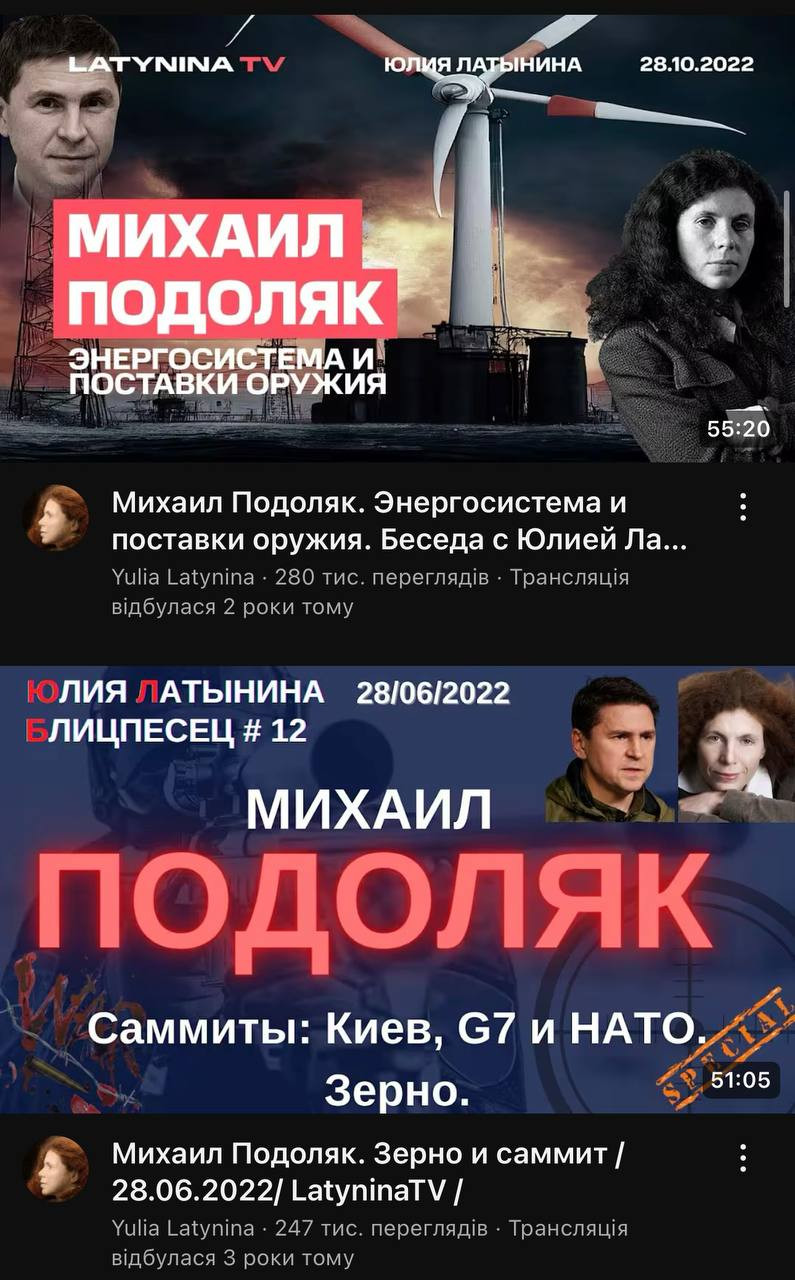This screenshot has height=1280, width=795.
Task: Open channel avatar beside Энергосистема video title
Action: (x=57, y=518)
